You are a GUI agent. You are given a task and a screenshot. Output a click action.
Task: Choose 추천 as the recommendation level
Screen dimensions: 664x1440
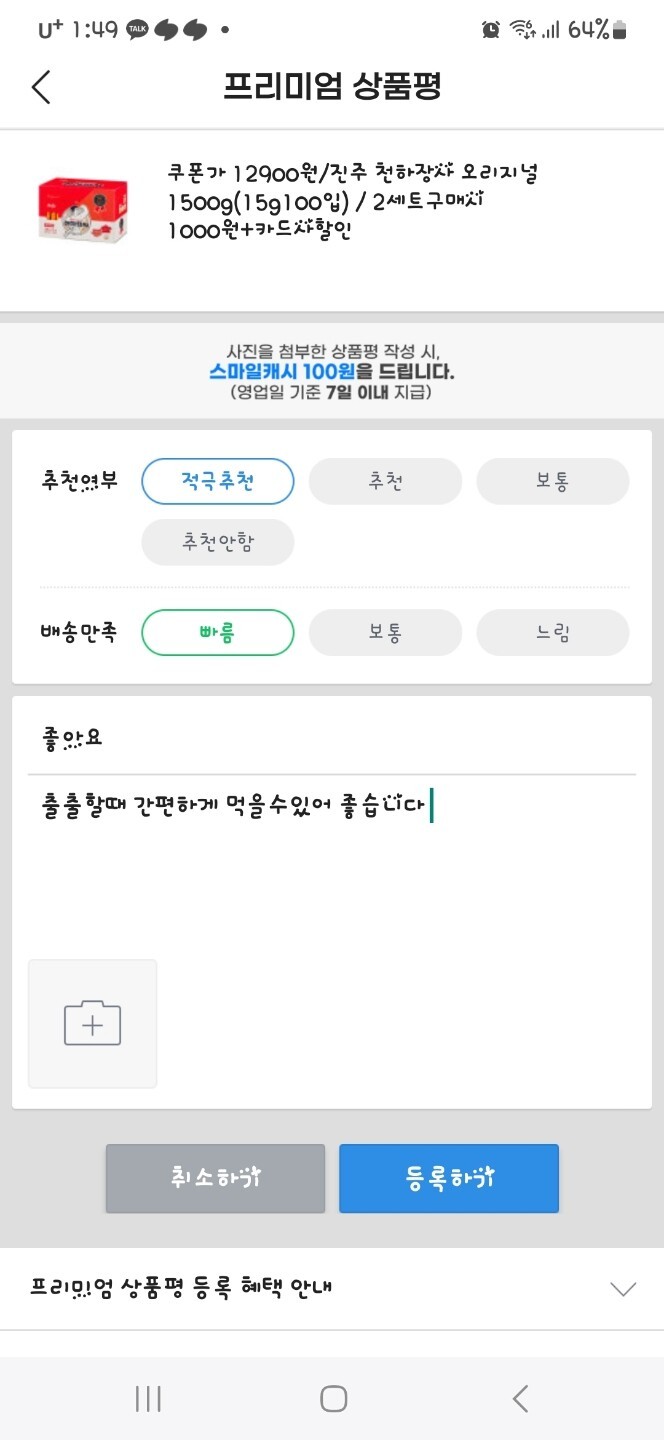(385, 482)
